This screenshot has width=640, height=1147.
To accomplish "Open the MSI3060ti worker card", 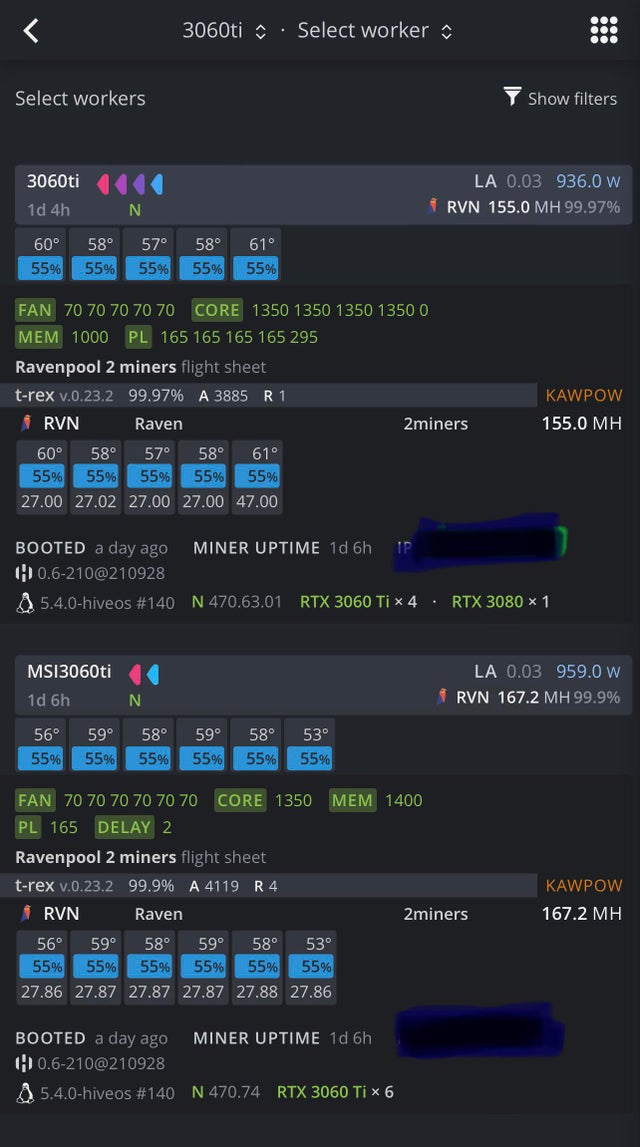I will coord(68,672).
